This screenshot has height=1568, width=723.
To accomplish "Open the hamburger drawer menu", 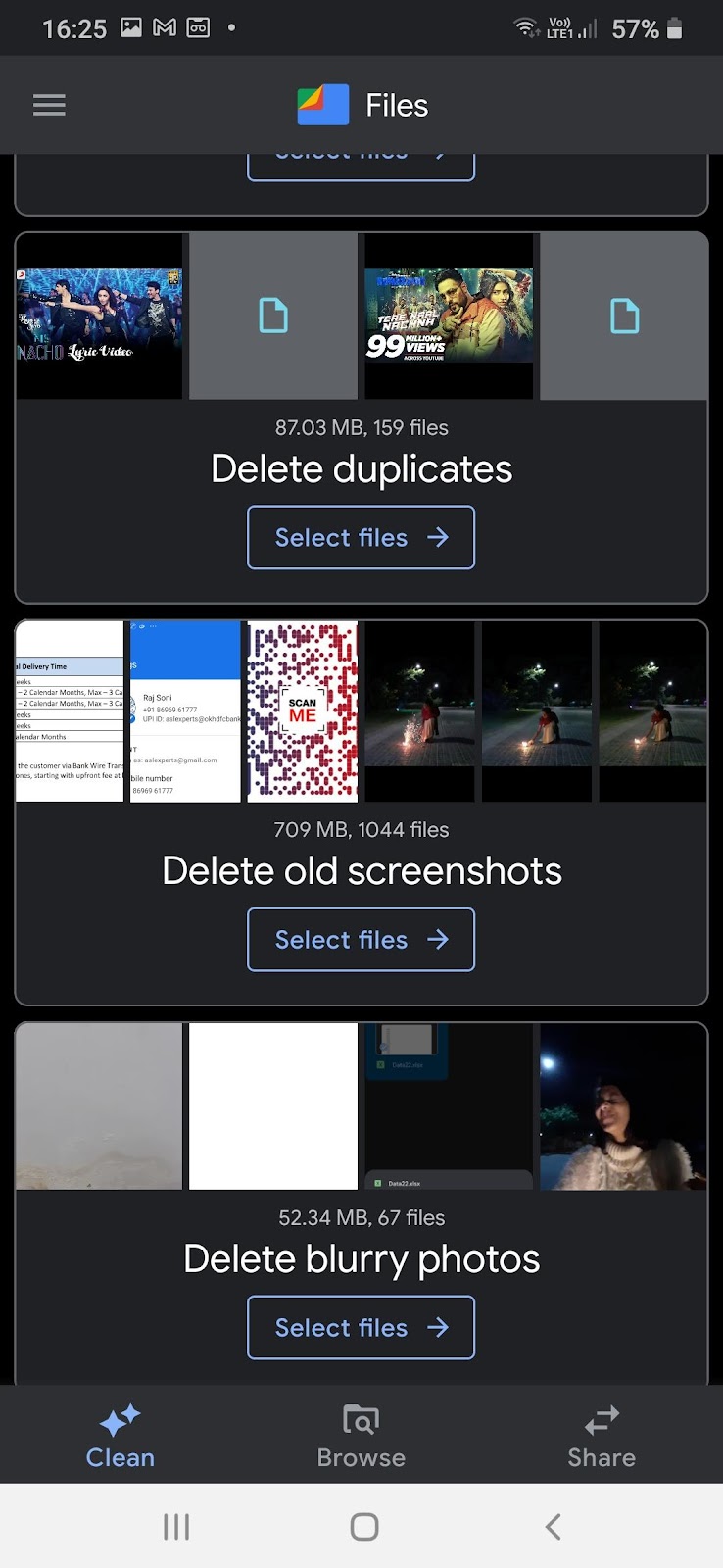I will pos(49,105).
